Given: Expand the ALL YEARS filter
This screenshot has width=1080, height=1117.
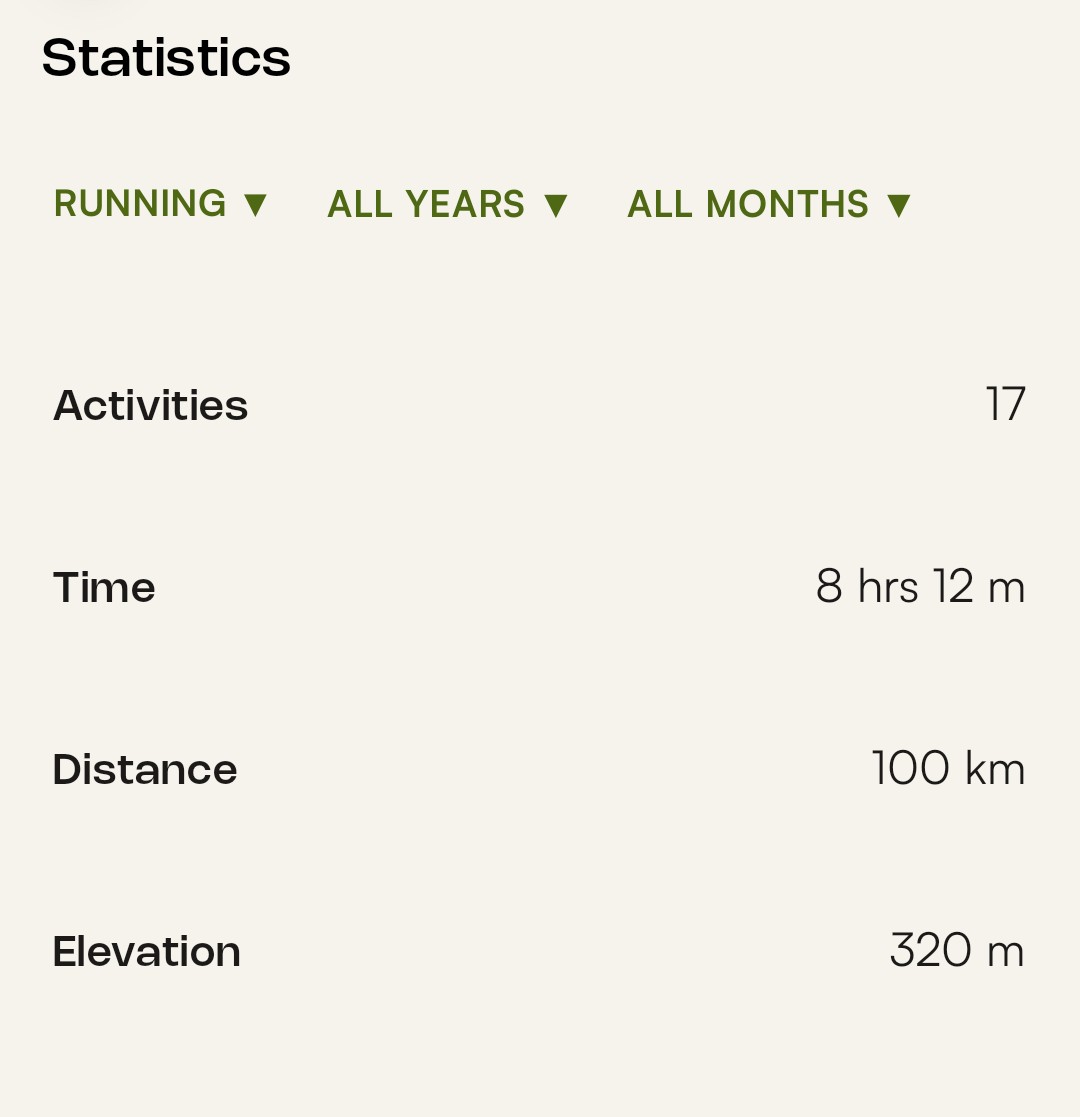Looking at the screenshot, I should pyautogui.click(x=447, y=204).
